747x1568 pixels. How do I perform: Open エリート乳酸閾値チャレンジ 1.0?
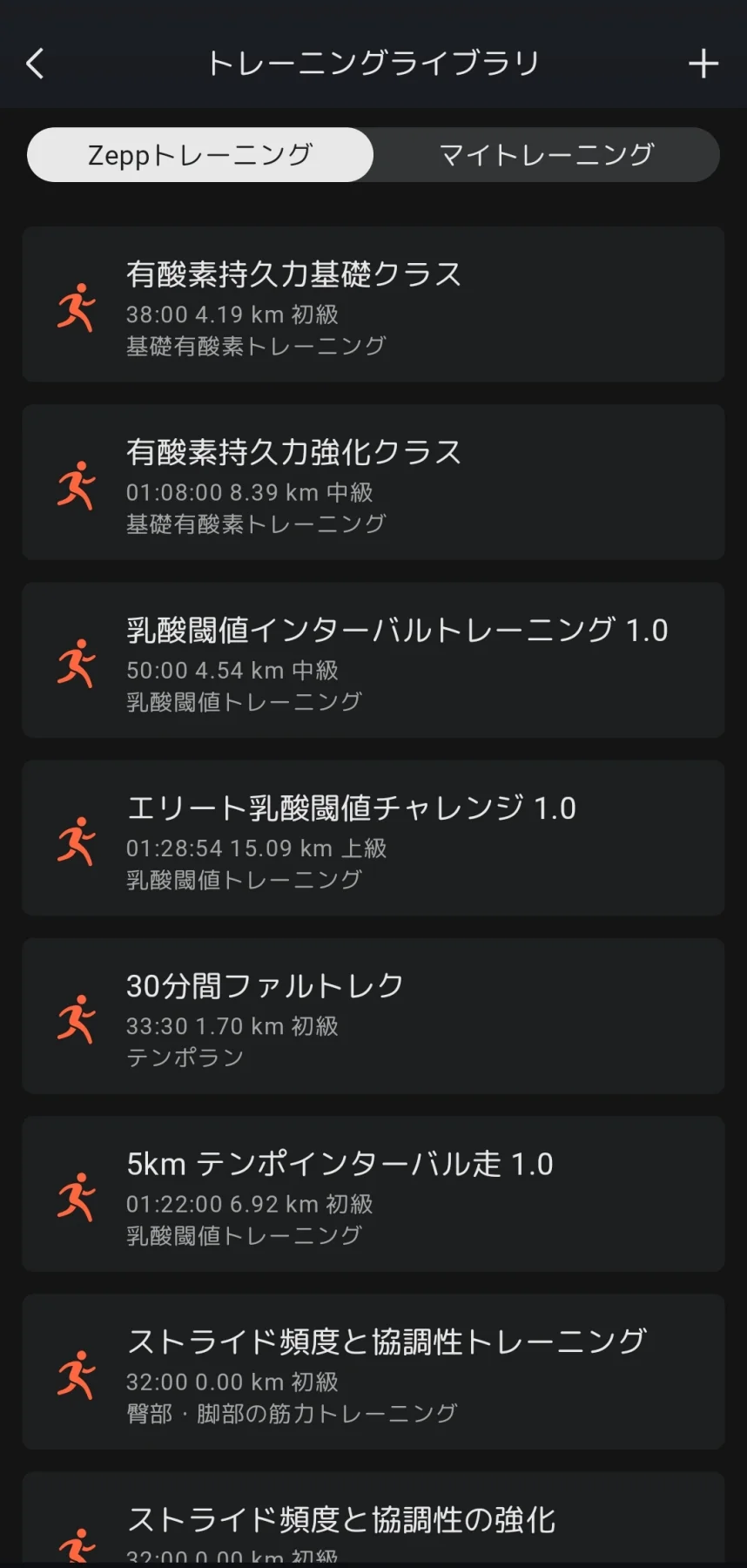tap(373, 838)
